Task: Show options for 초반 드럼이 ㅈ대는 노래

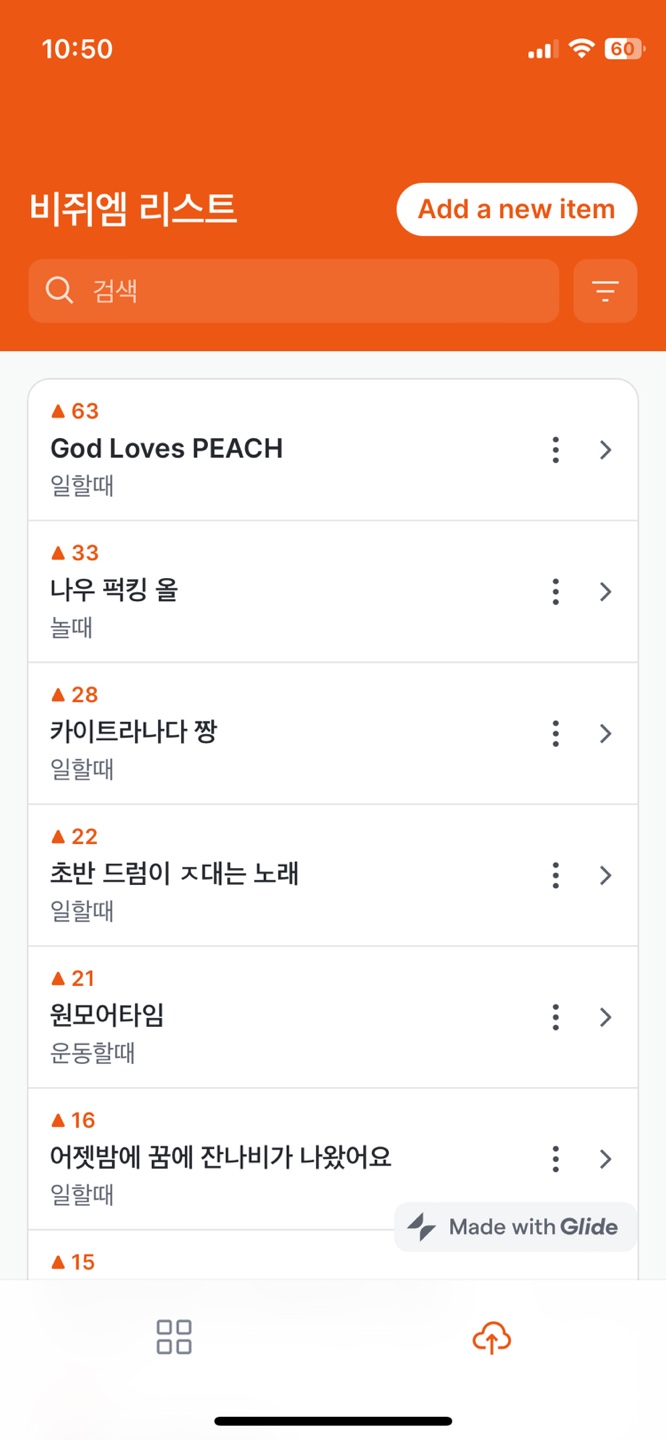Action: (x=555, y=876)
